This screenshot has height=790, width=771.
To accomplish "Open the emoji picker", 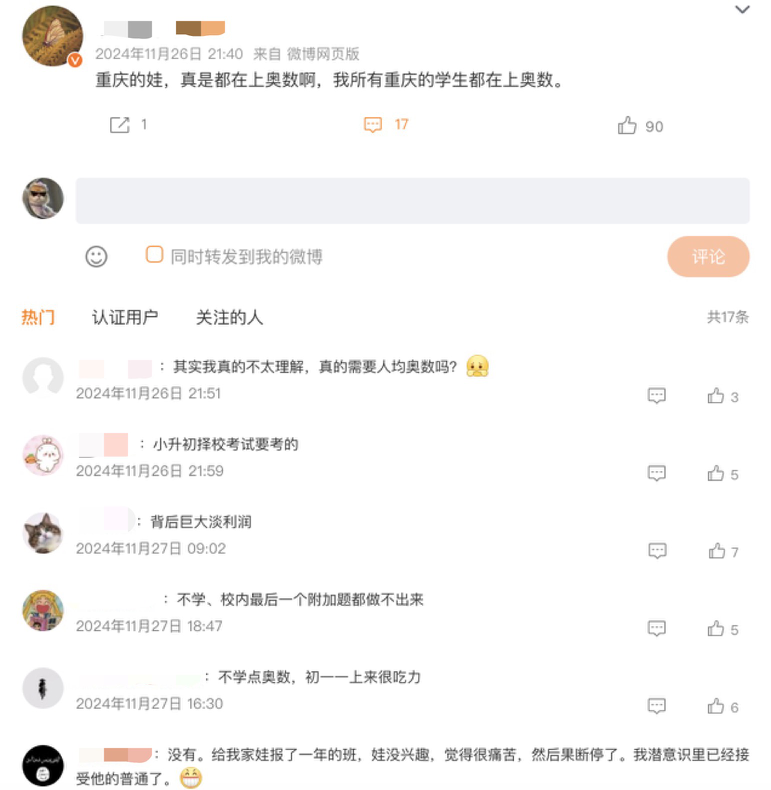I will [x=96, y=257].
